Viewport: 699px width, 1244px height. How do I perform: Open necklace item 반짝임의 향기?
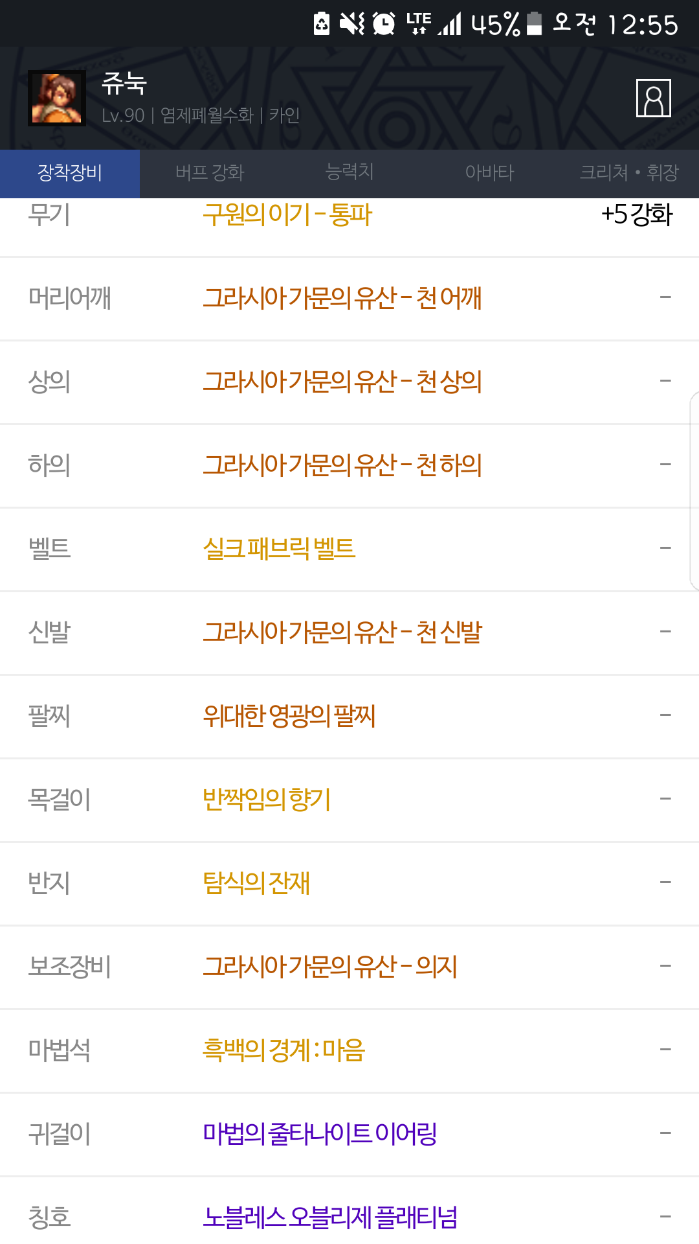coord(266,800)
